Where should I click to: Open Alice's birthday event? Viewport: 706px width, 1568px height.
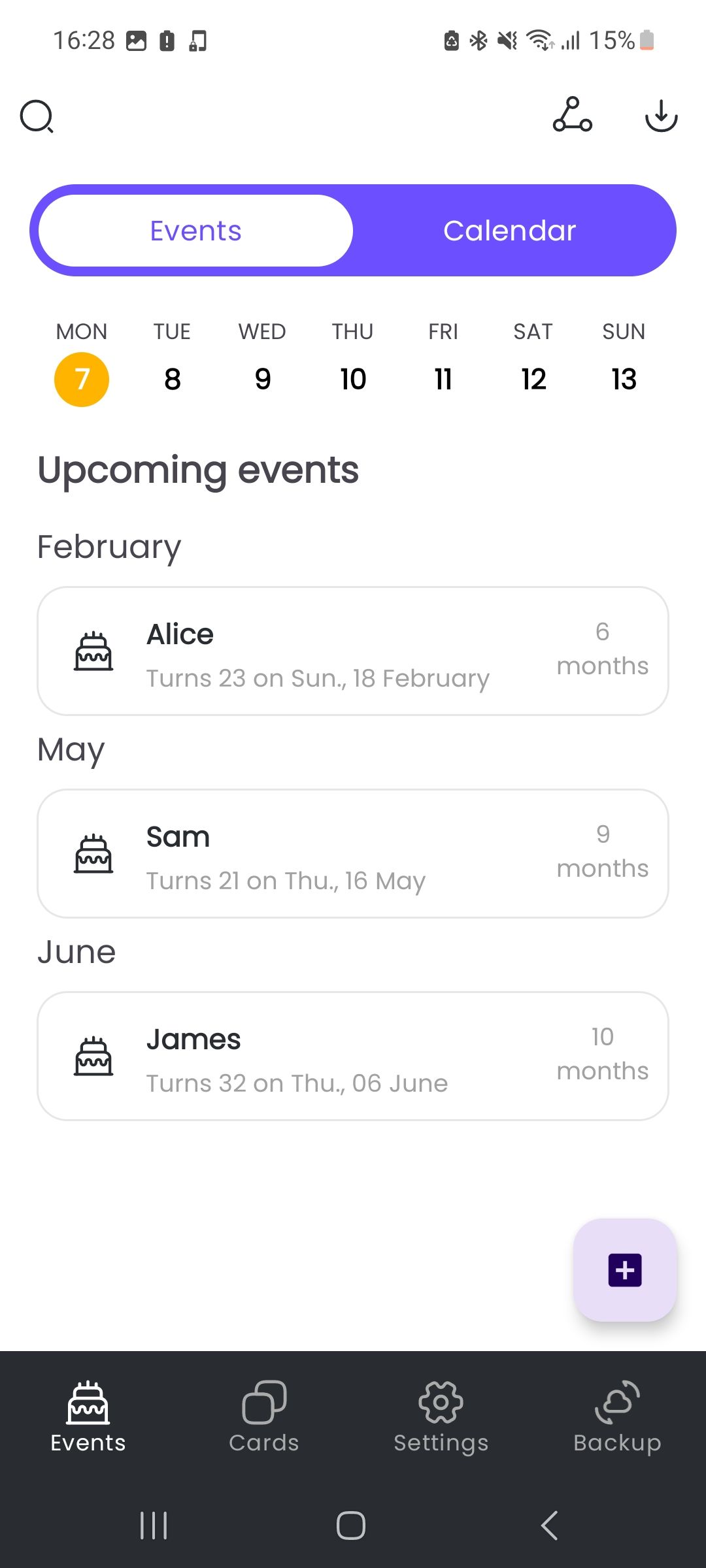[x=353, y=651]
